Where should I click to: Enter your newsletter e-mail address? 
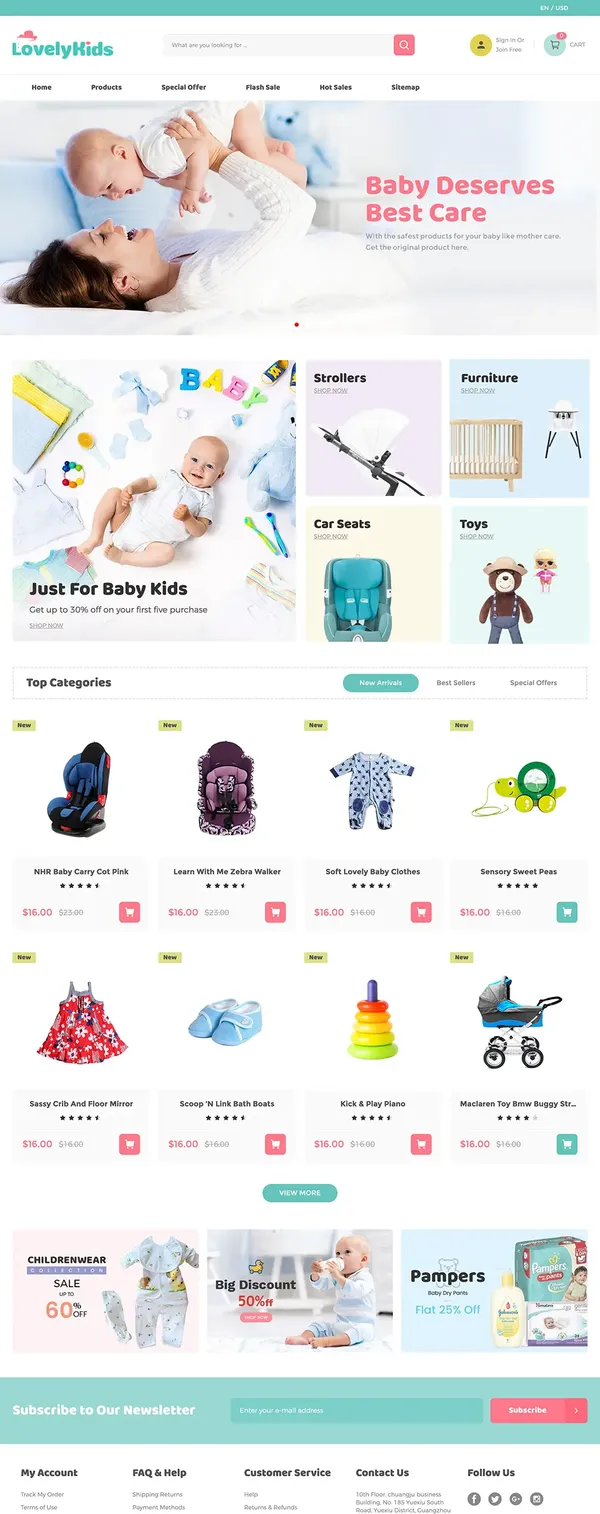(356, 1410)
